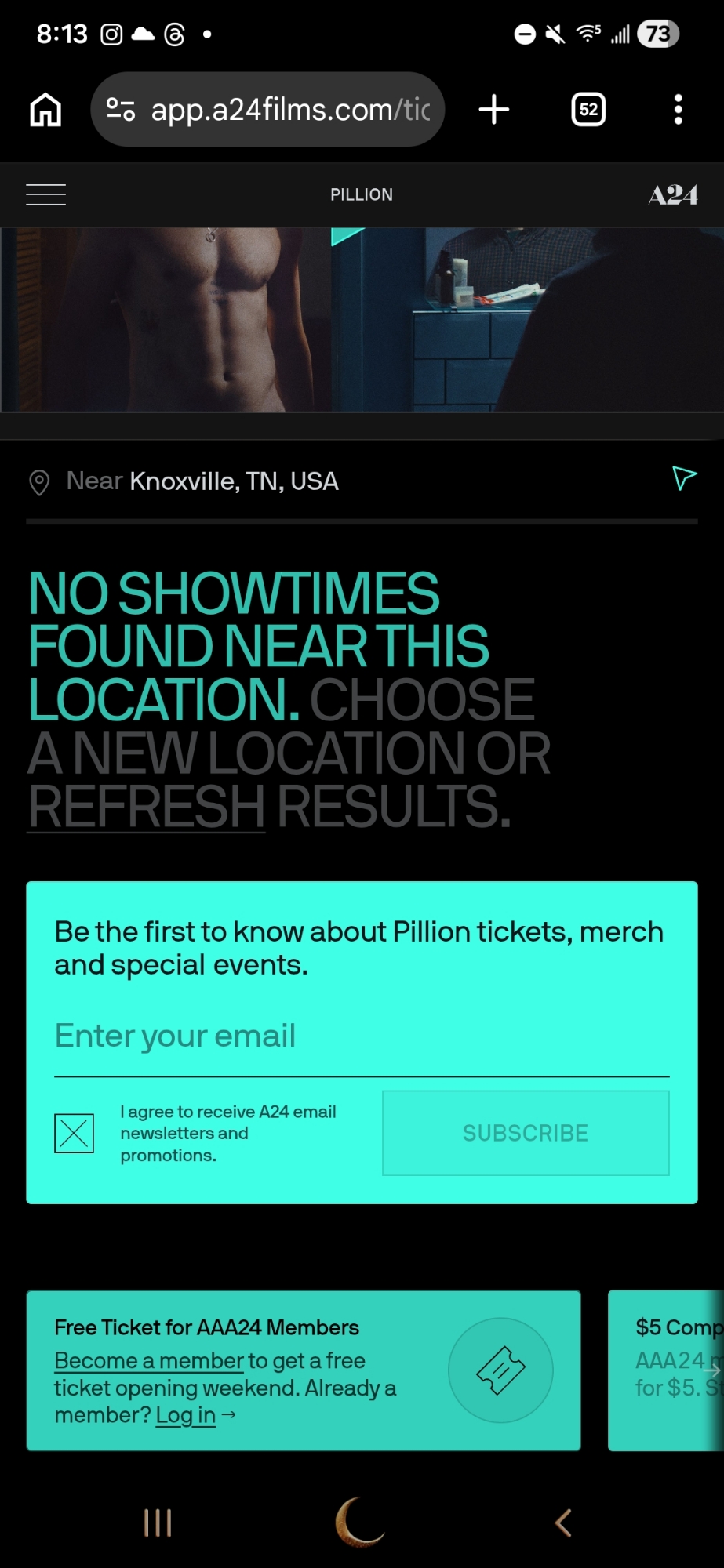This screenshot has height=1568, width=724.
Task: Uncheck the A24 newsletter agreement box
Action: tap(74, 1134)
